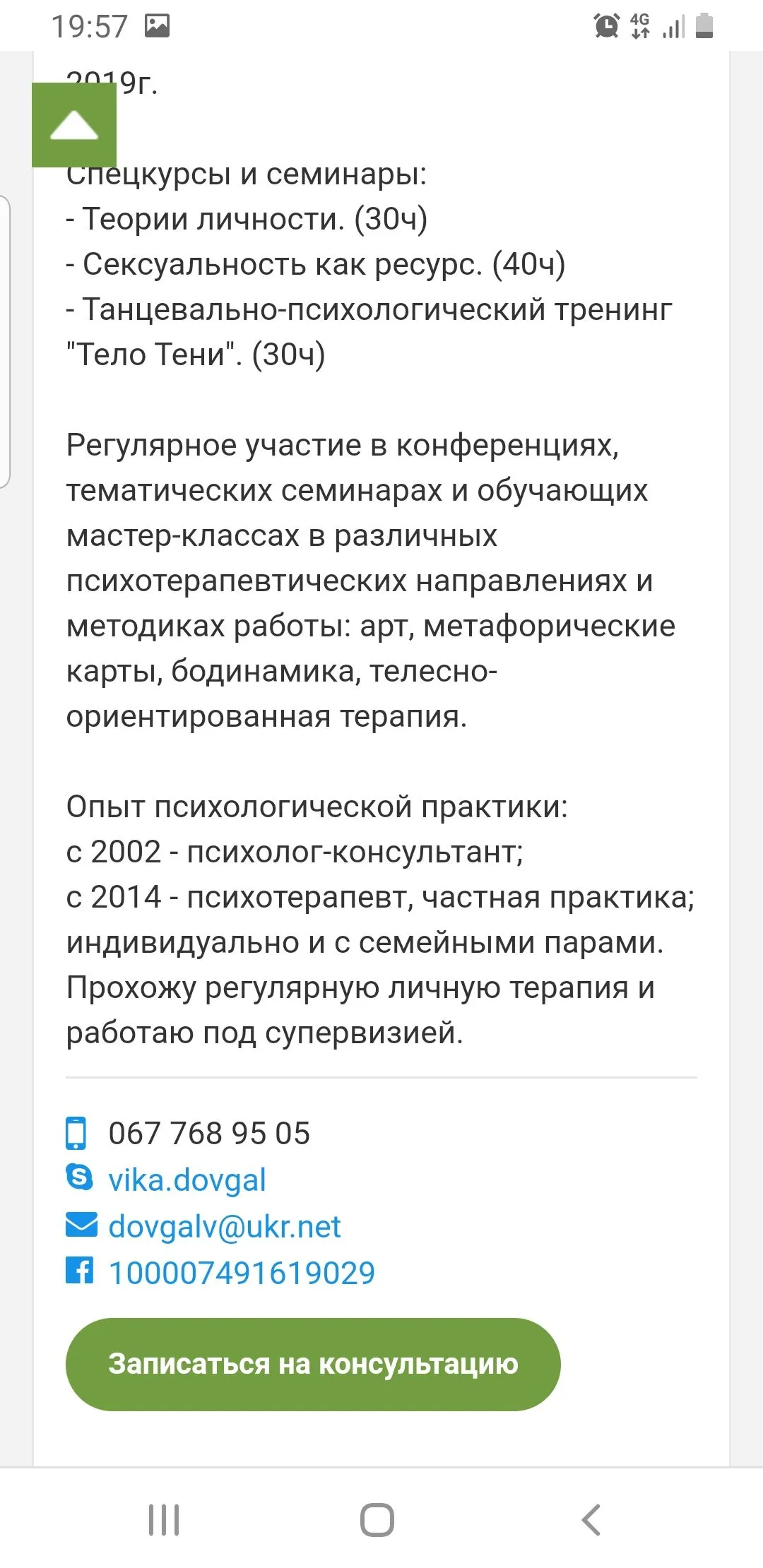The height and width of the screenshot is (1568, 763).
Task: Go back with the system back button
Action: tap(591, 1520)
